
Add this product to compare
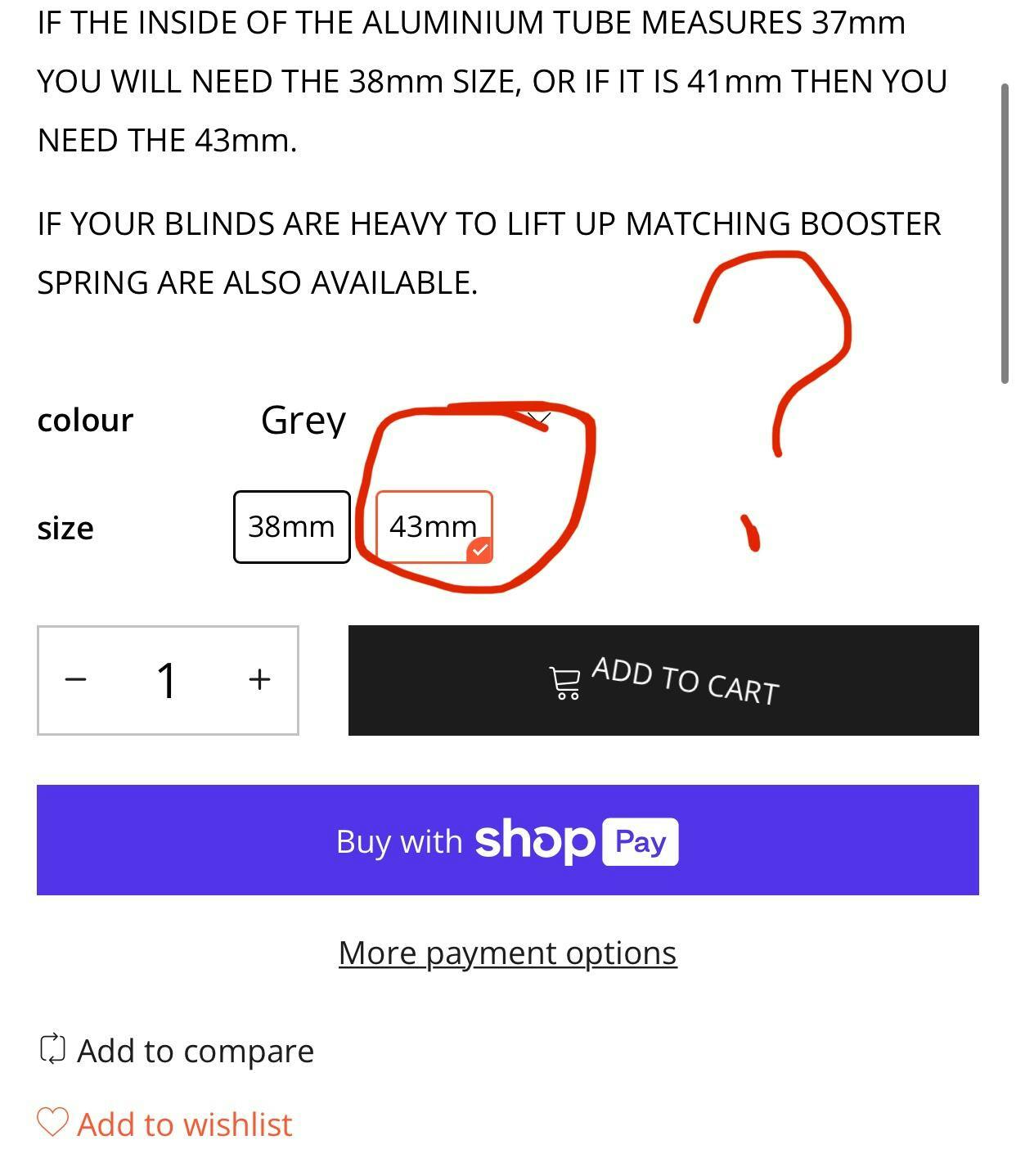(x=178, y=1051)
